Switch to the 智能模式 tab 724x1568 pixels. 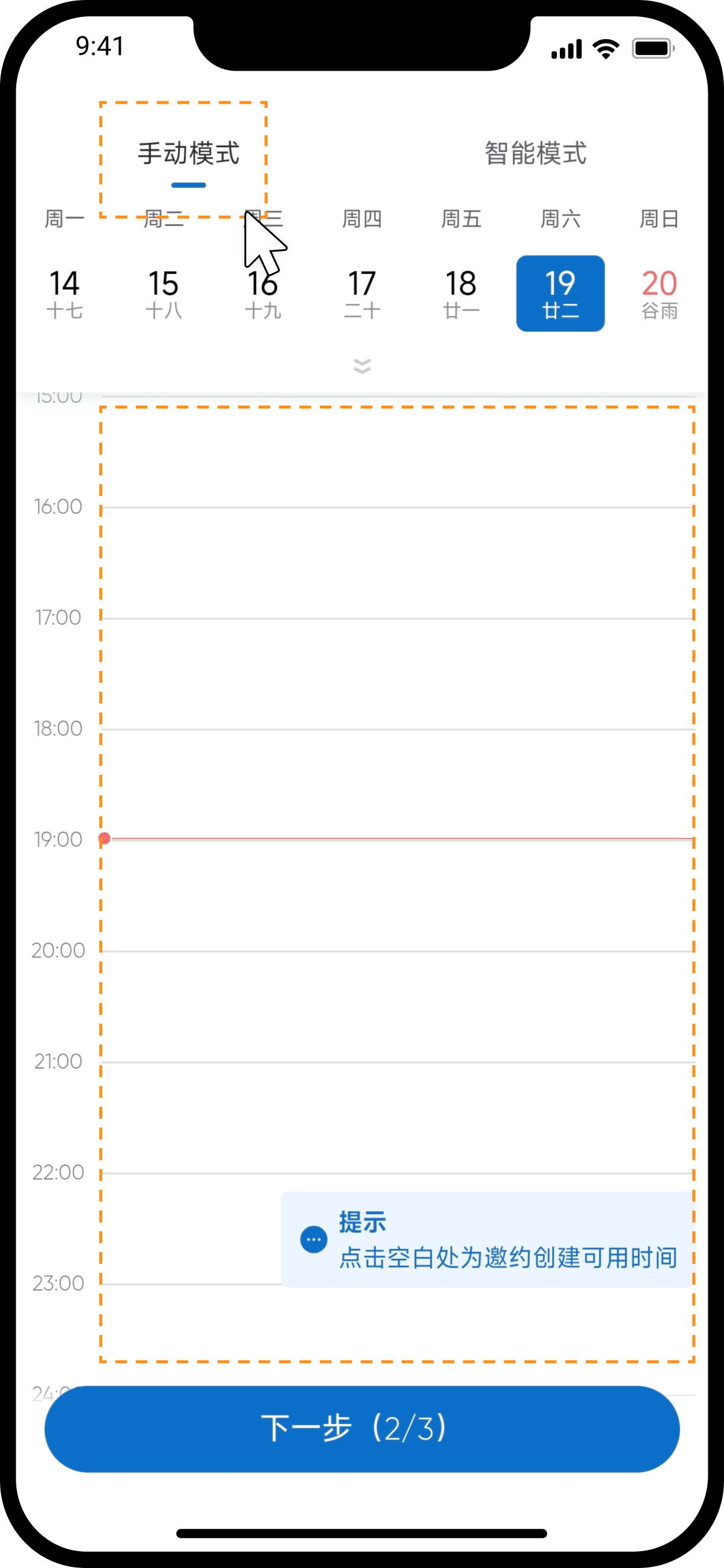pyautogui.click(x=535, y=153)
